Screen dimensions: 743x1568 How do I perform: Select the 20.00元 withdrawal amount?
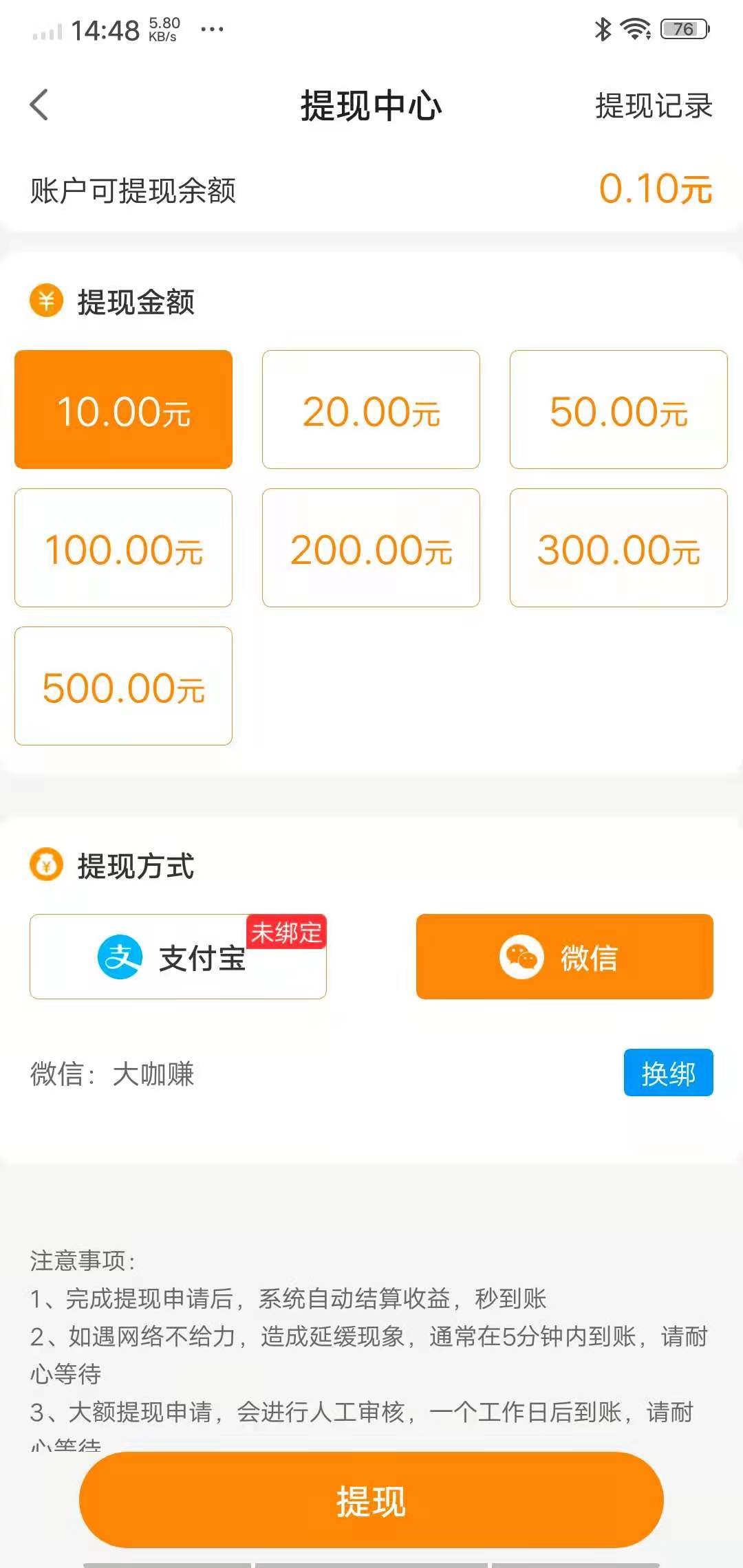370,410
